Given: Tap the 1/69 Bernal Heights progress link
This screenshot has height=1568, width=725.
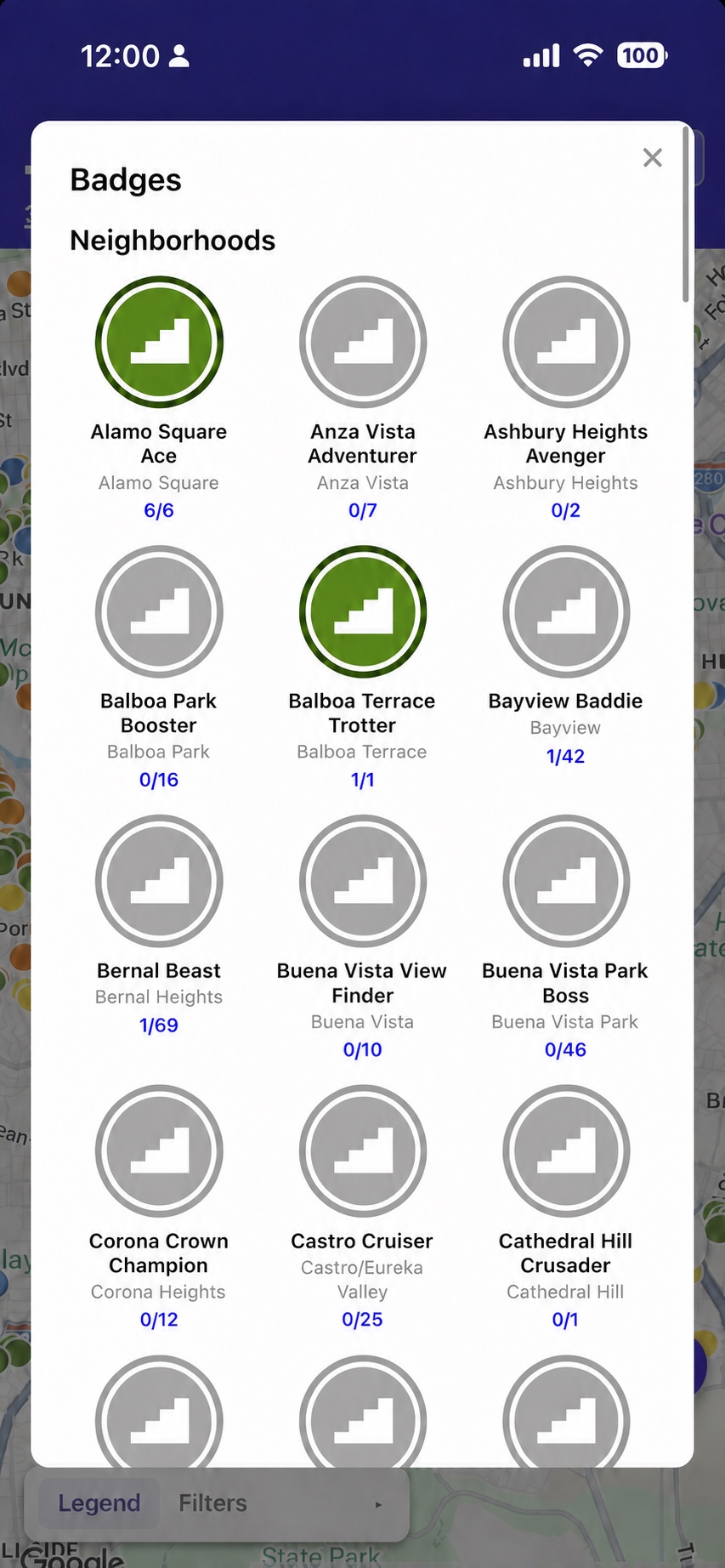Looking at the screenshot, I should point(159,1025).
